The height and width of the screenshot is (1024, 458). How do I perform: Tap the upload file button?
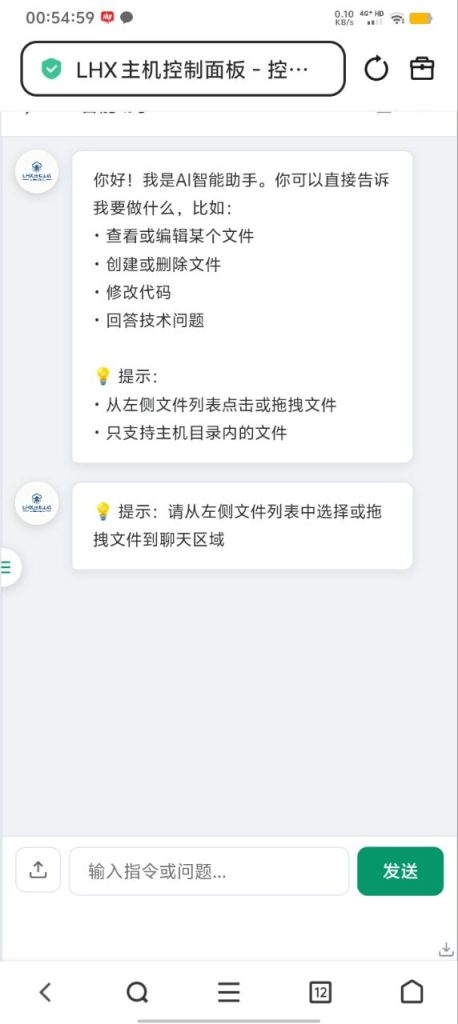(x=38, y=870)
